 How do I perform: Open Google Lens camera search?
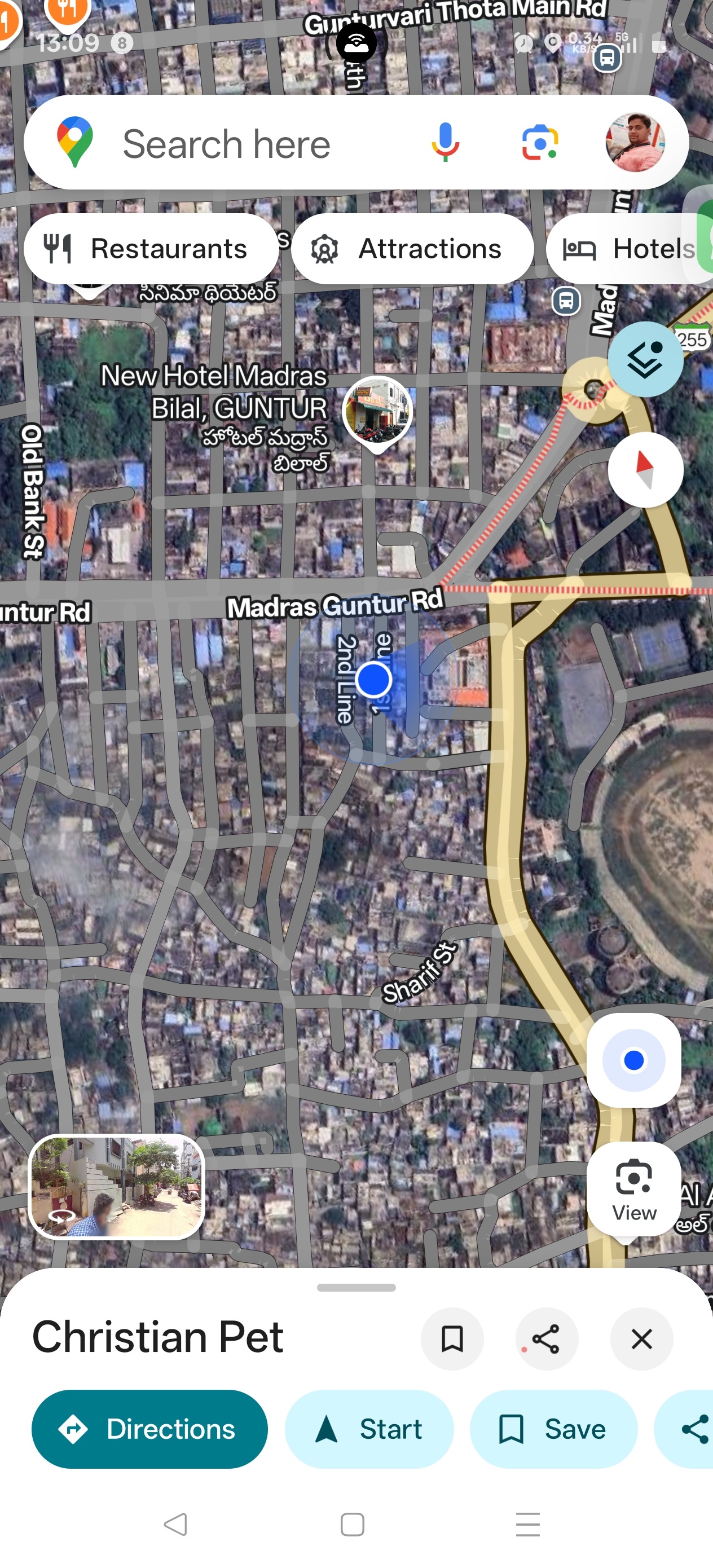point(539,143)
